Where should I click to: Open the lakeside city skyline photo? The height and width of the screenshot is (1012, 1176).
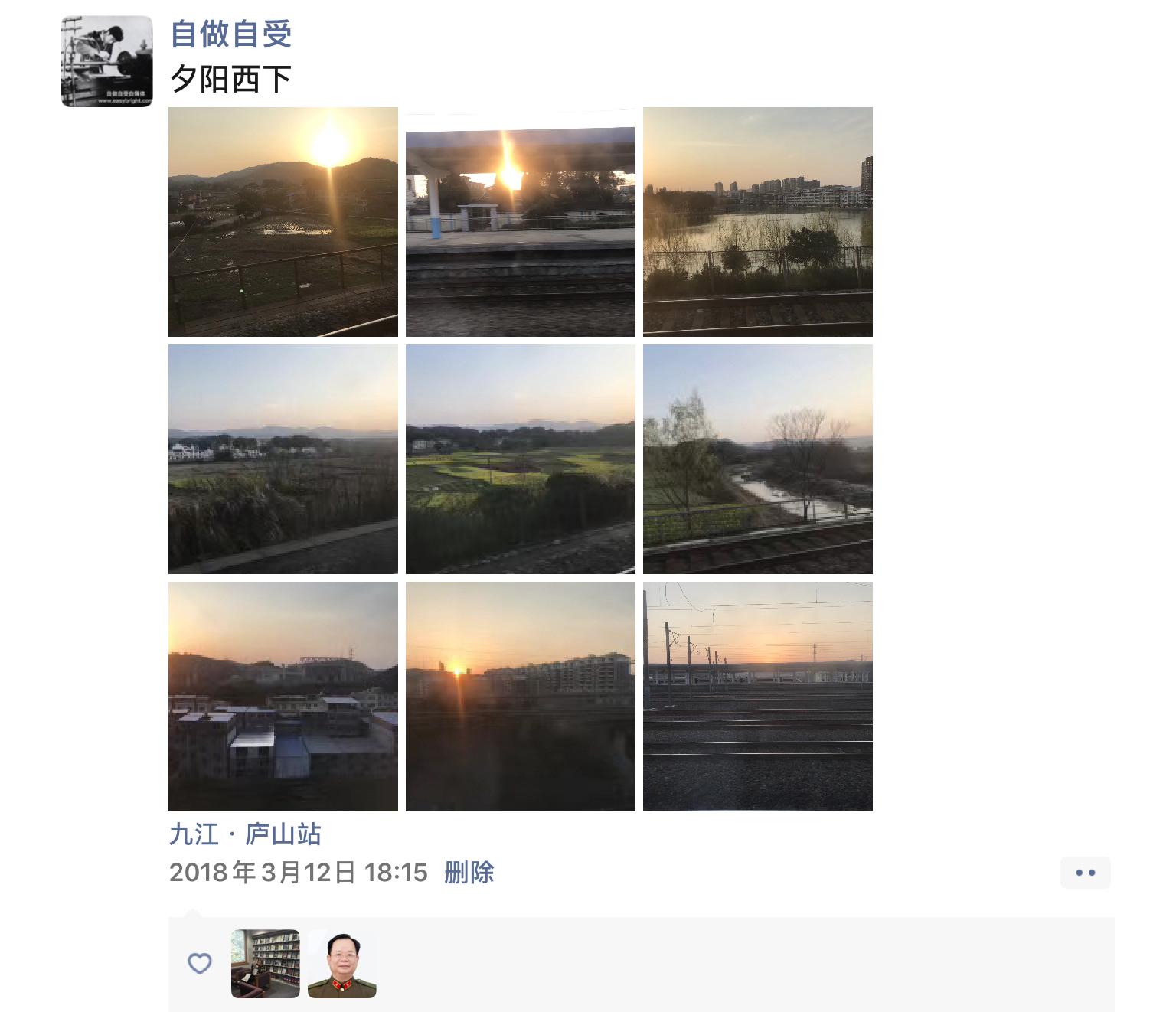(757, 222)
